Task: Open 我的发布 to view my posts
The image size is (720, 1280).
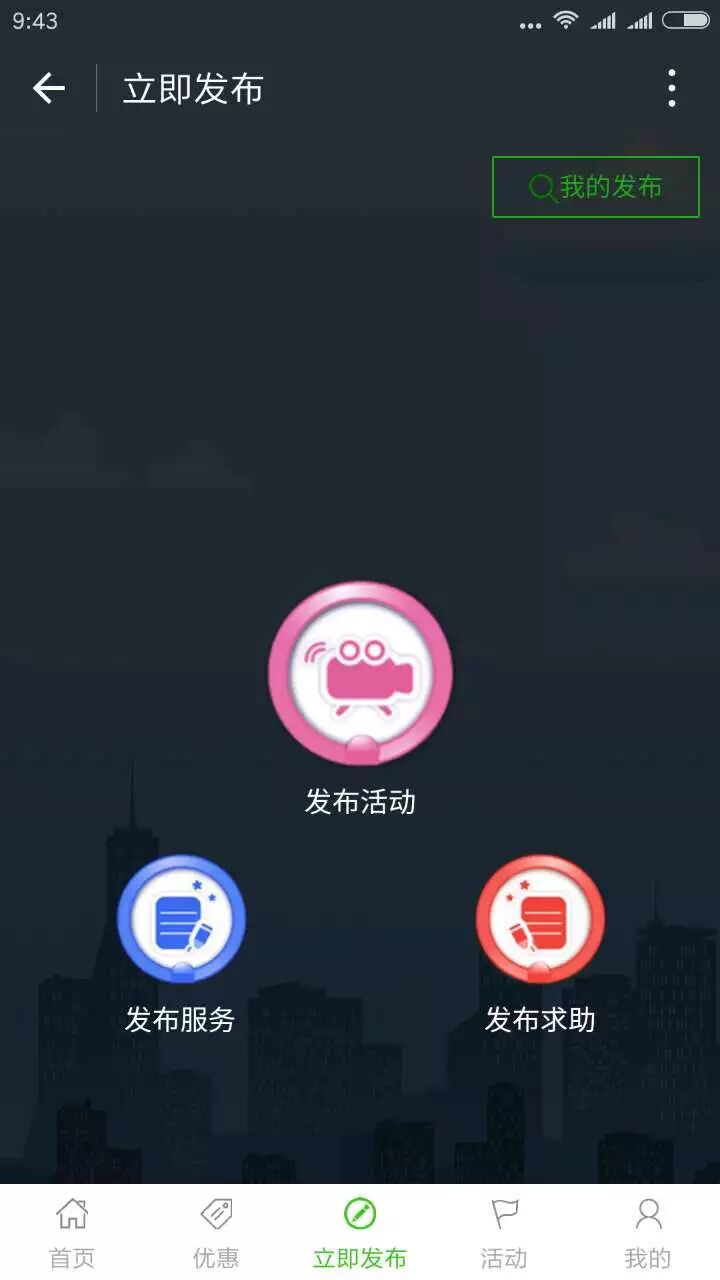Action: 595,187
